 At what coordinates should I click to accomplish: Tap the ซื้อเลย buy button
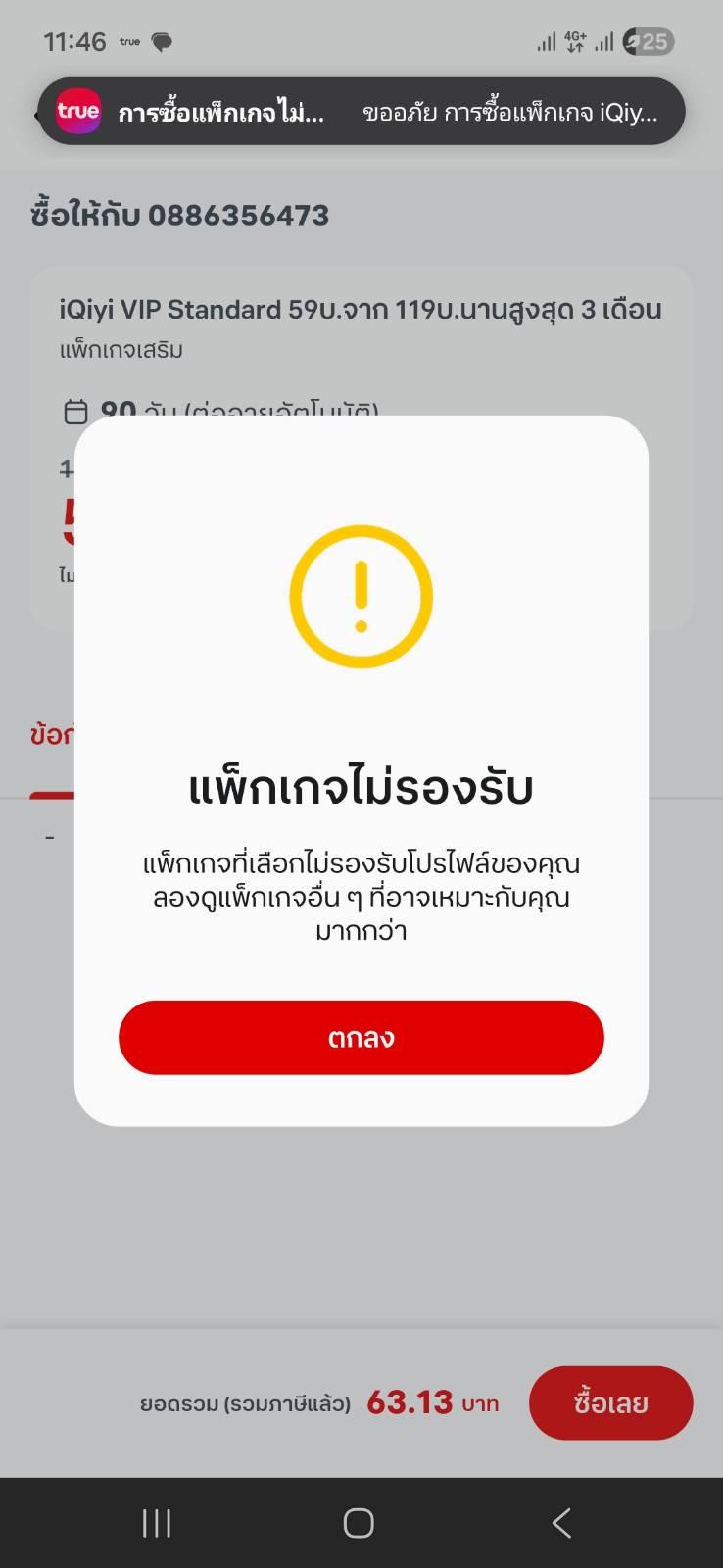pos(610,1402)
